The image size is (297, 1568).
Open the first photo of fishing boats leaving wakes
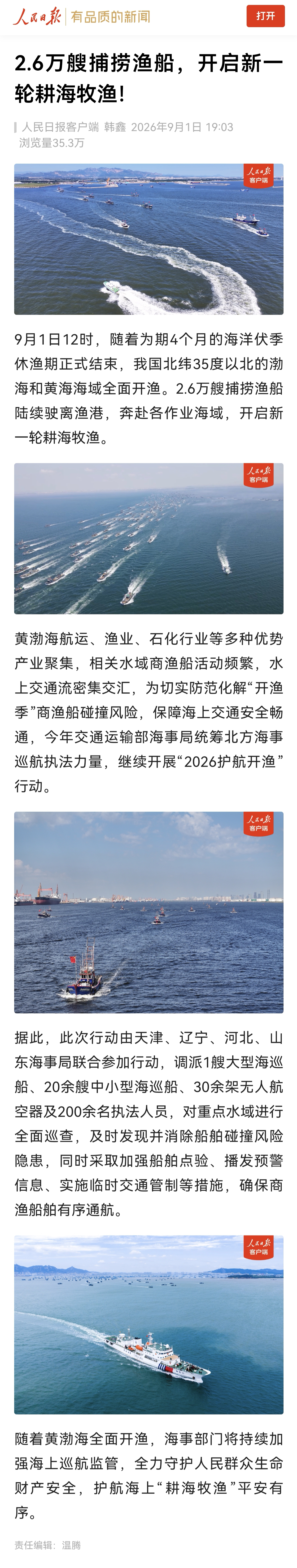(x=149, y=239)
